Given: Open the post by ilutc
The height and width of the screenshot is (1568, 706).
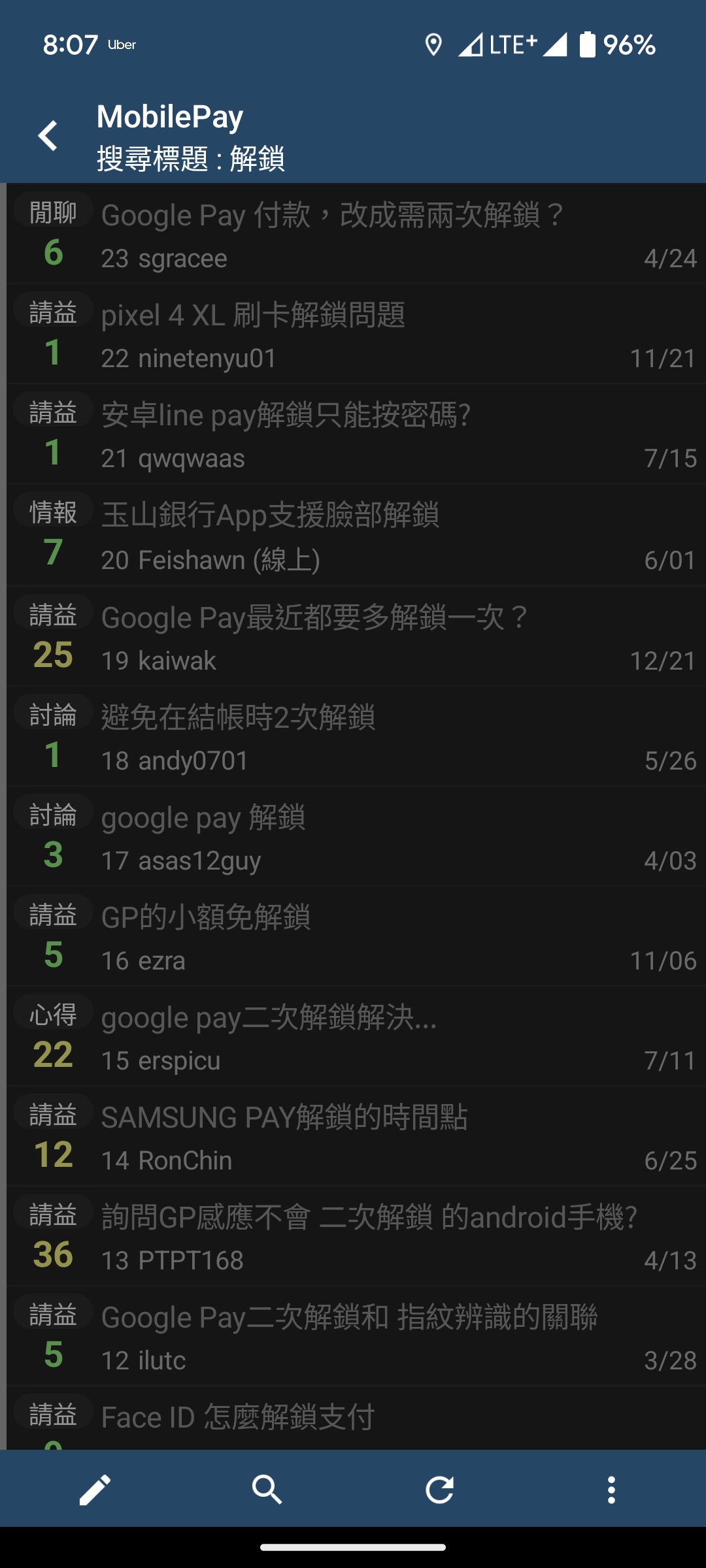Looking at the screenshot, I should [x=356, y=1336].
